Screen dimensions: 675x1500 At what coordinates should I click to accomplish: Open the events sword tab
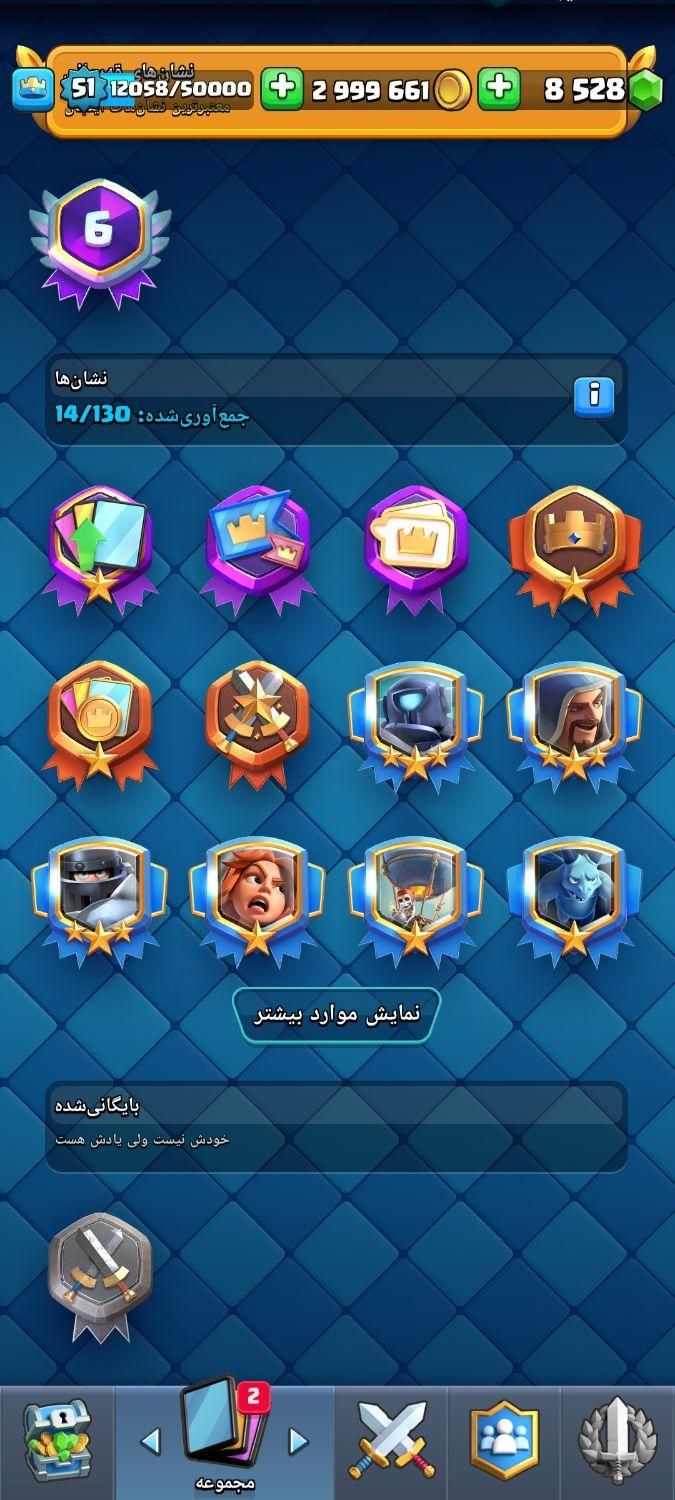point(618,1441)
